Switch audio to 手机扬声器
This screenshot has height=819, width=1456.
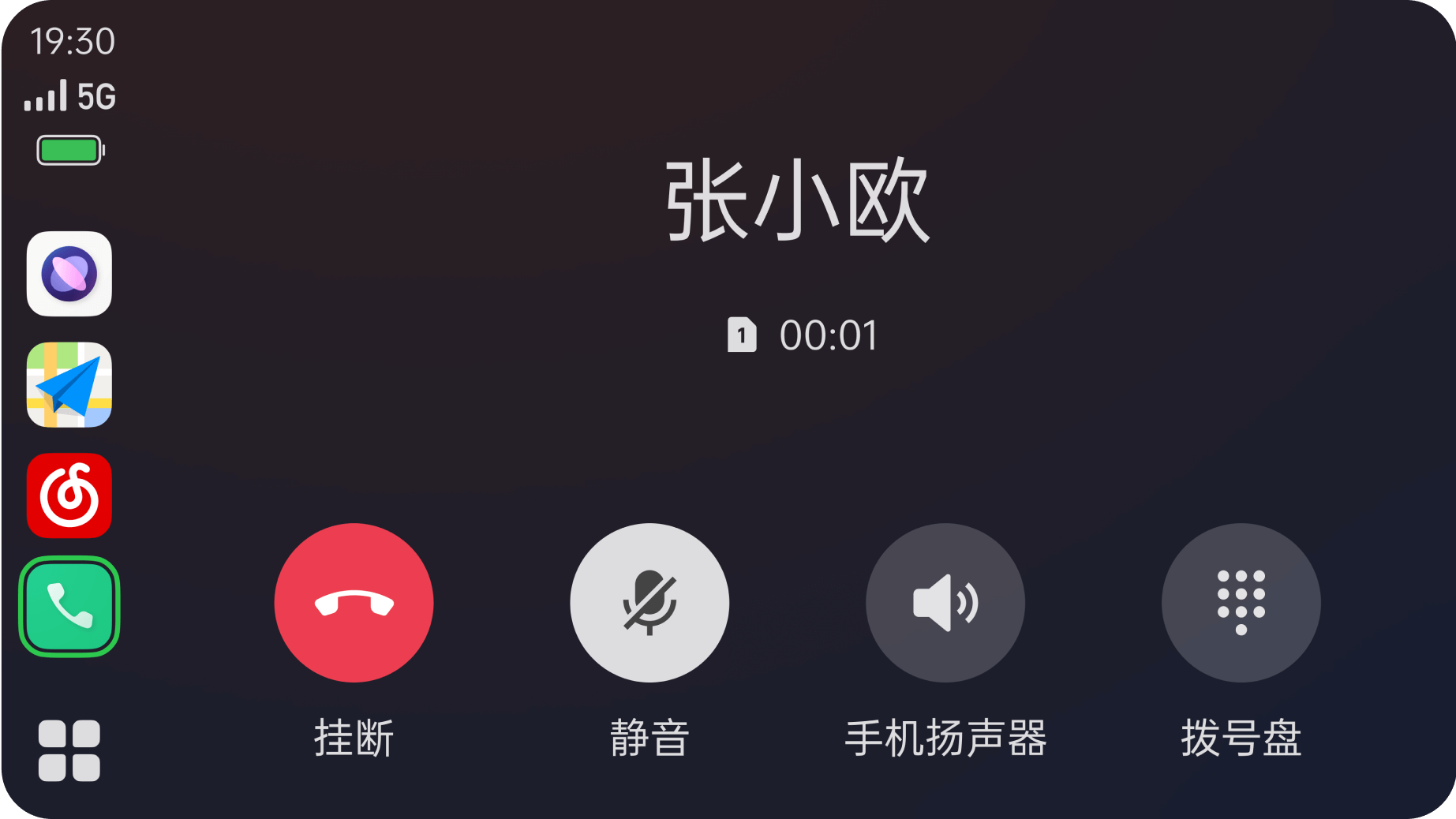945,603
